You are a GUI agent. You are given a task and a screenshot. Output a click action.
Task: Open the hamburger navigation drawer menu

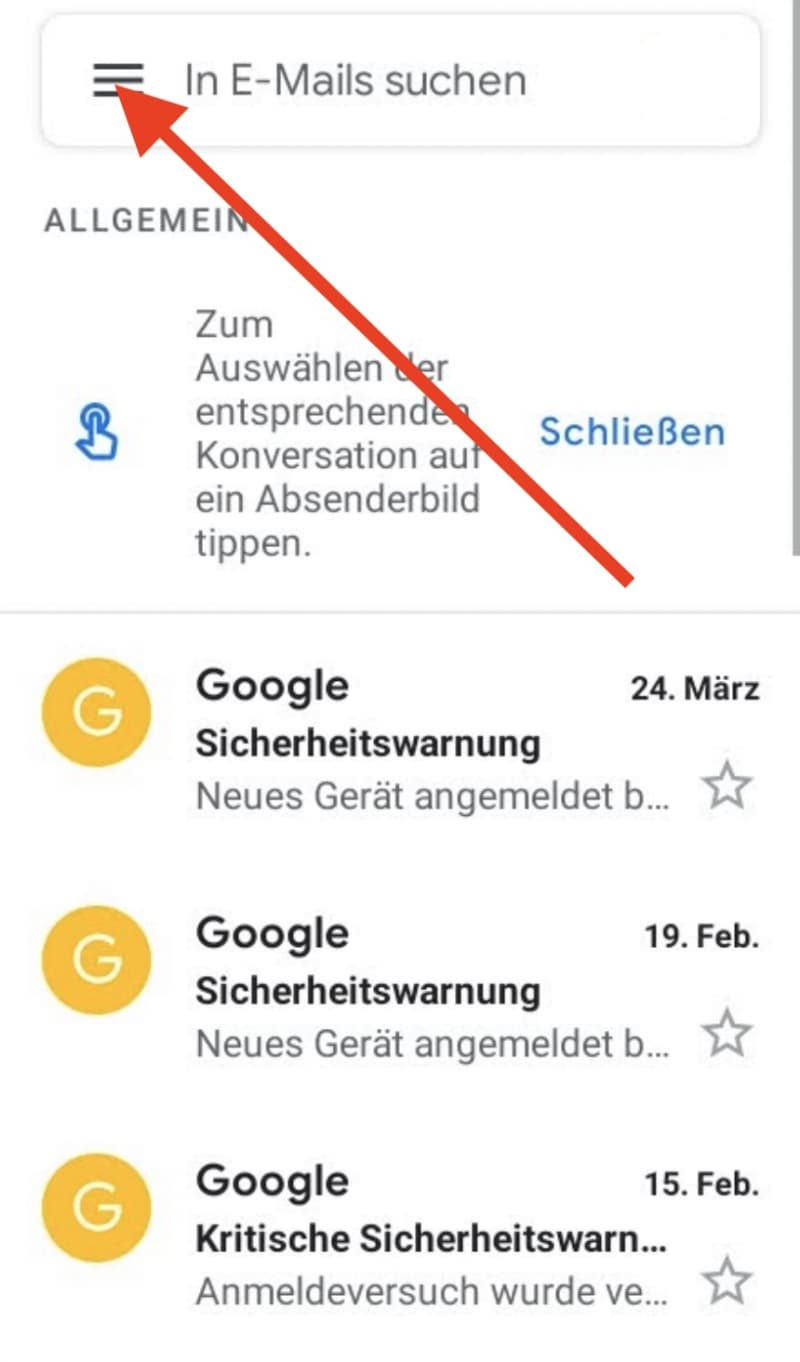pyautogui.click(x=118, y=79)
